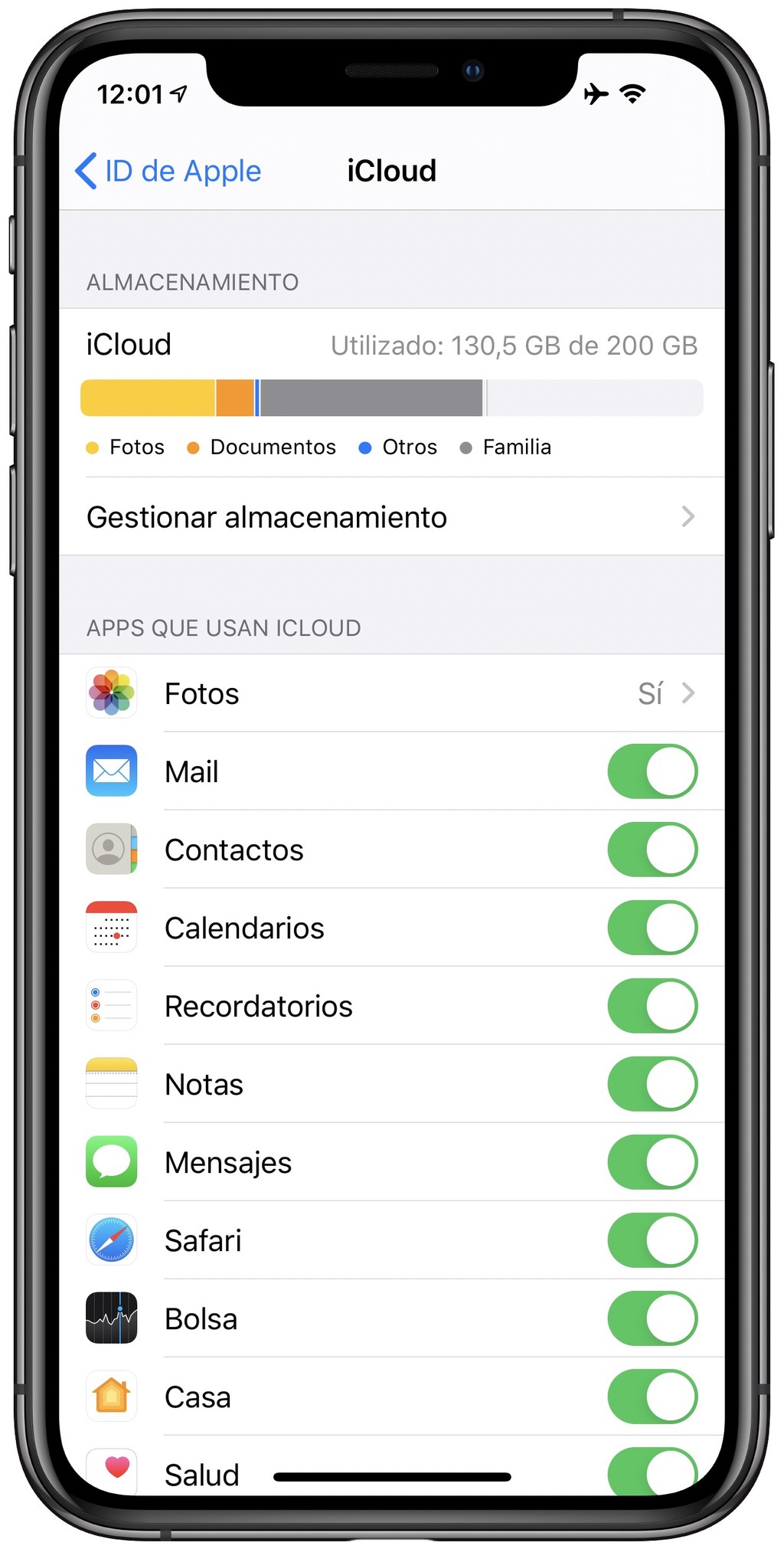Click the iCloud storage usage bar
The height and width of the screenshot is (1549, 784).
click(391, 397)
